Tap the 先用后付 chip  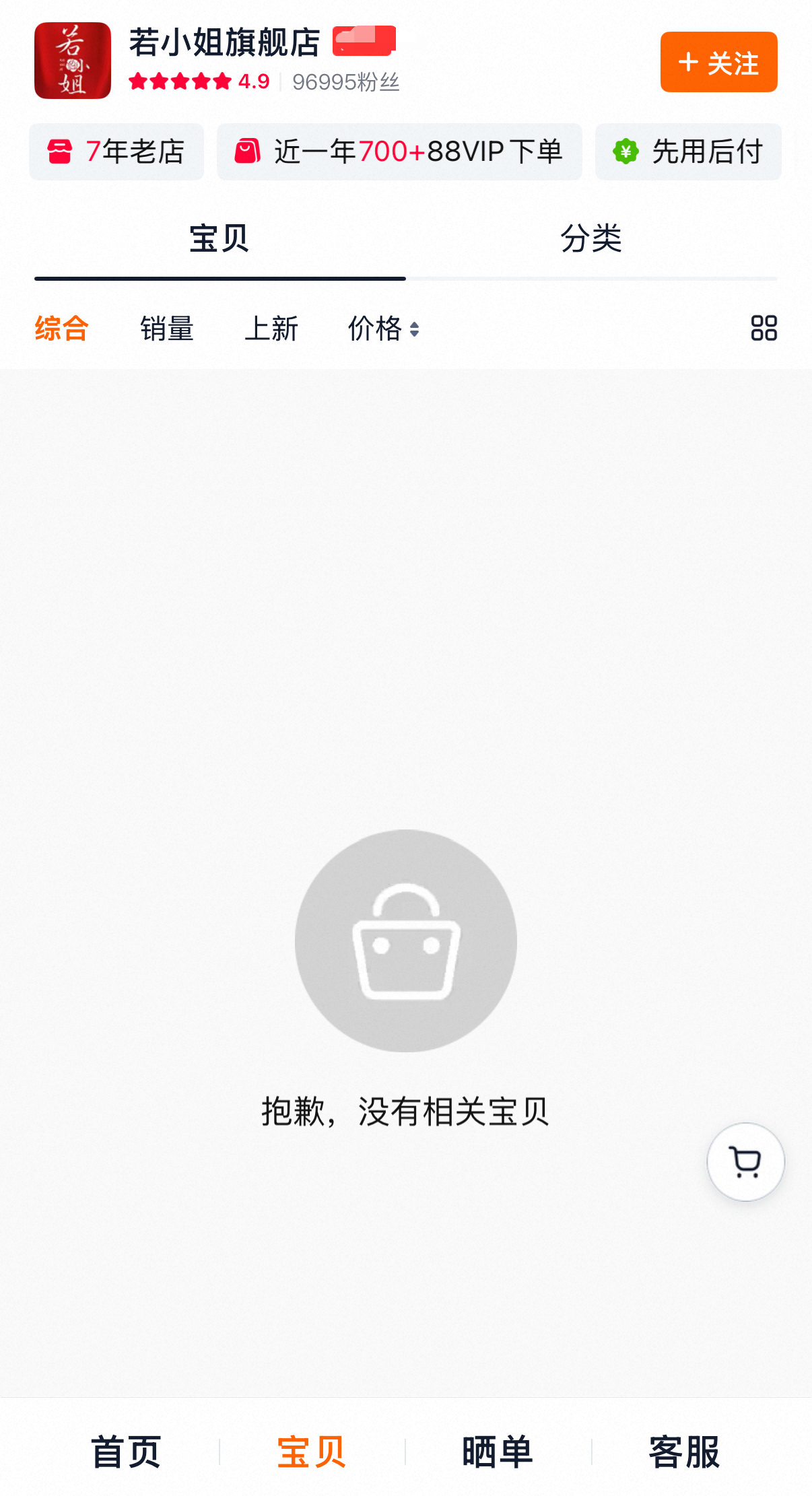click(688, 151)
